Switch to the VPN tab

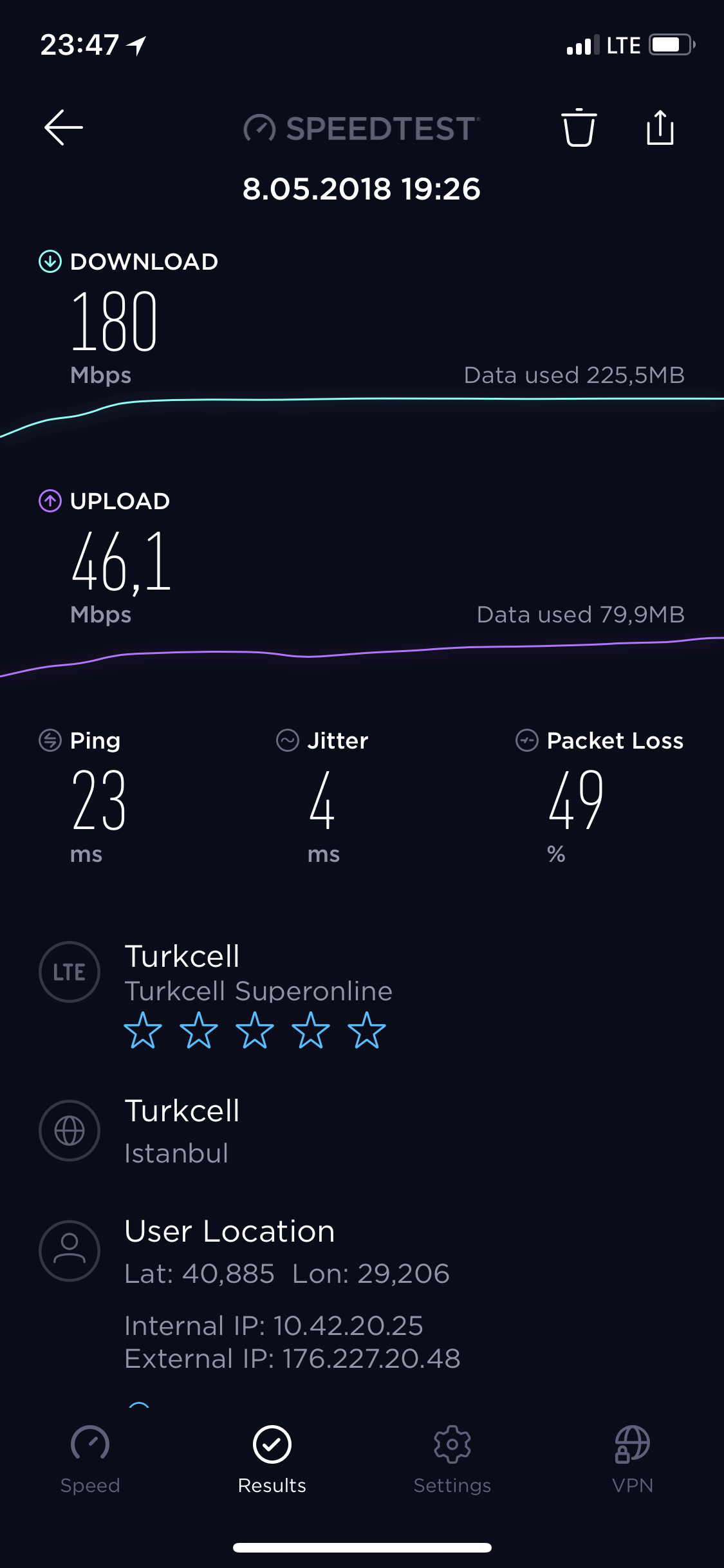tap(633, 1460)
